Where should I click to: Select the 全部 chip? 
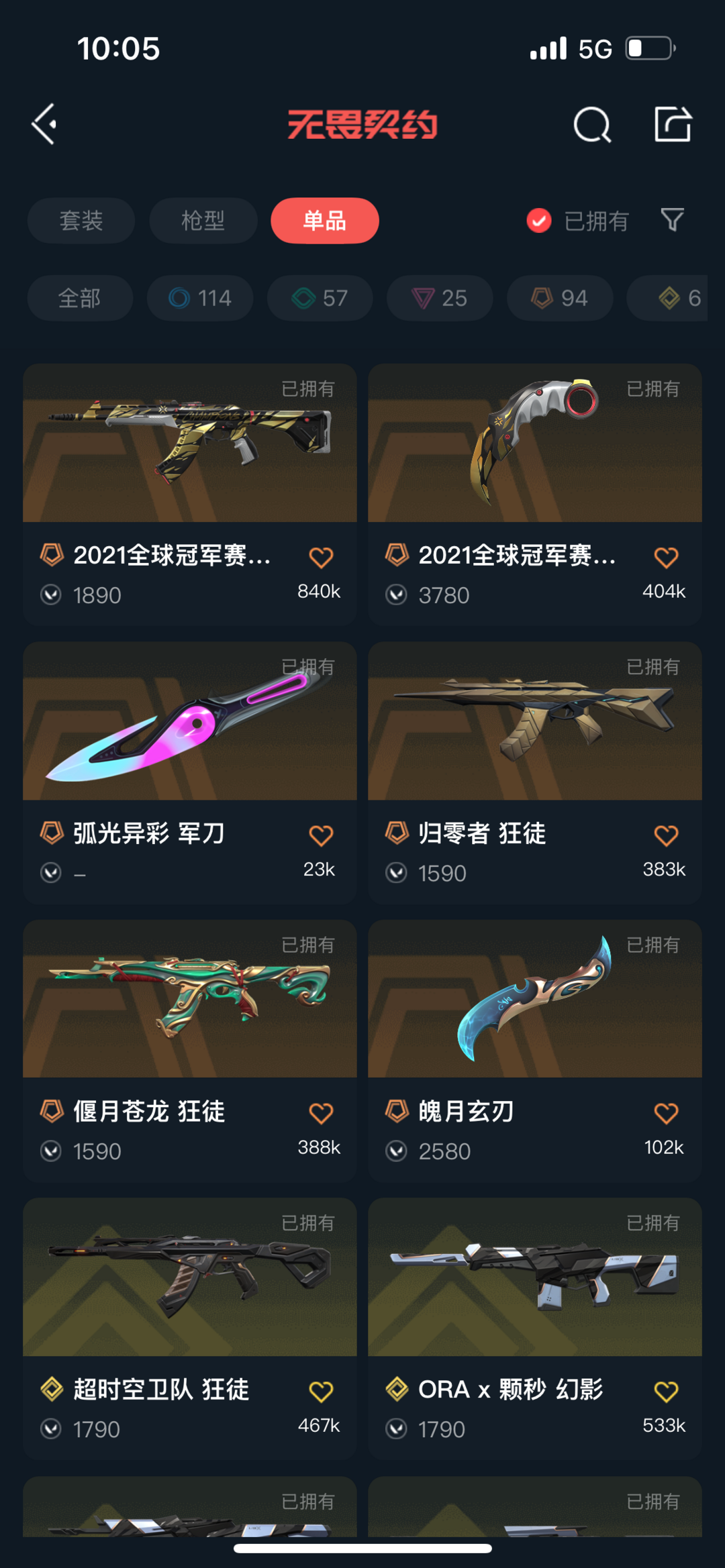pyautogui.click(x=80, y=298)
